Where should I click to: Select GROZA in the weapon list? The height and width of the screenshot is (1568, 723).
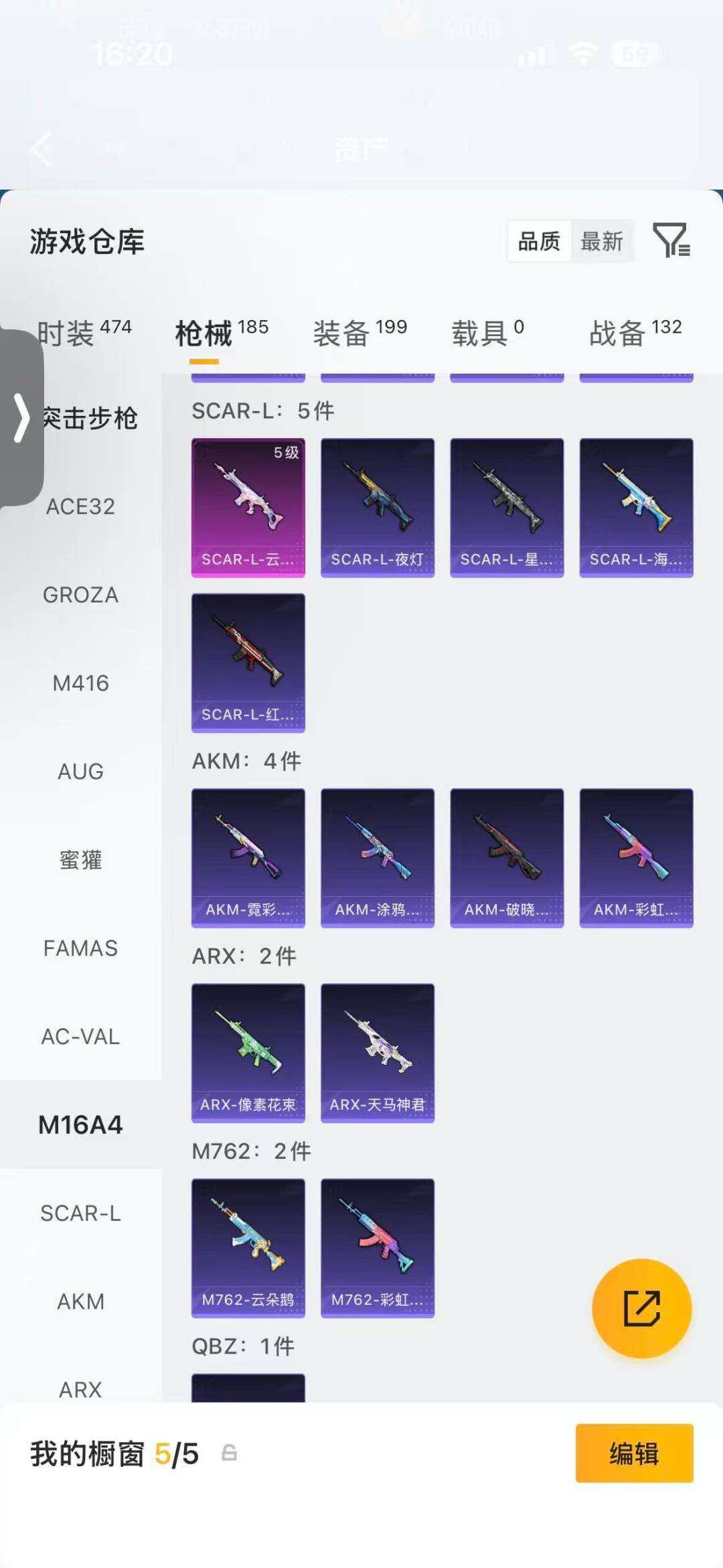click(80, 595)
